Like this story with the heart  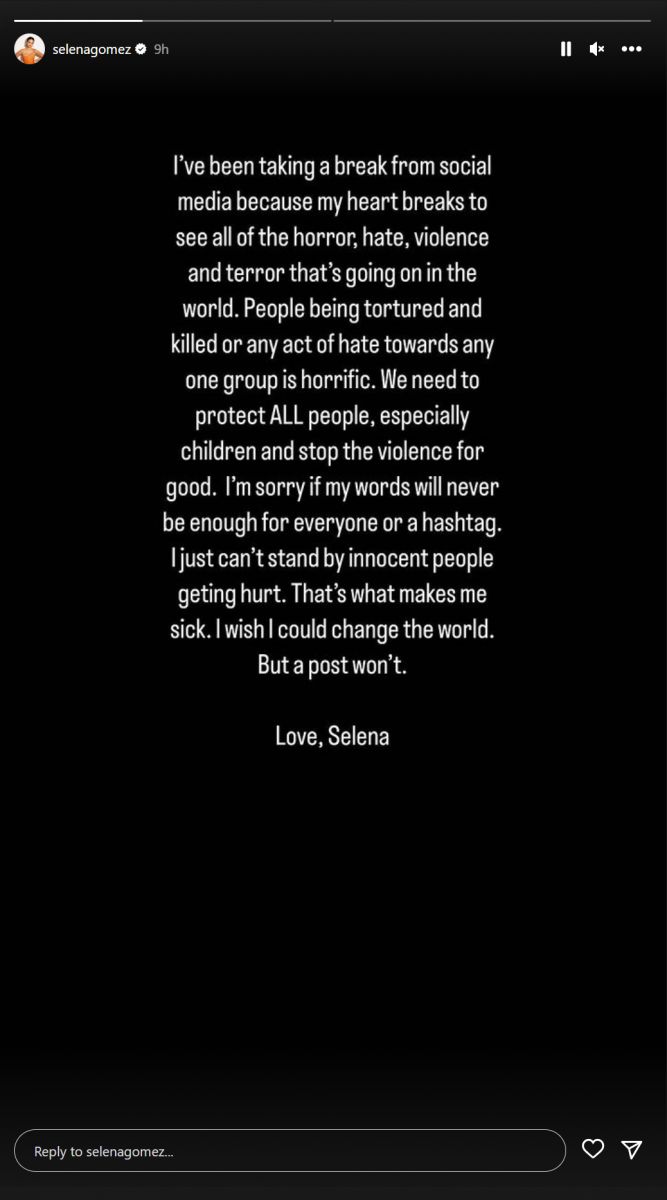pos(593,1149)
